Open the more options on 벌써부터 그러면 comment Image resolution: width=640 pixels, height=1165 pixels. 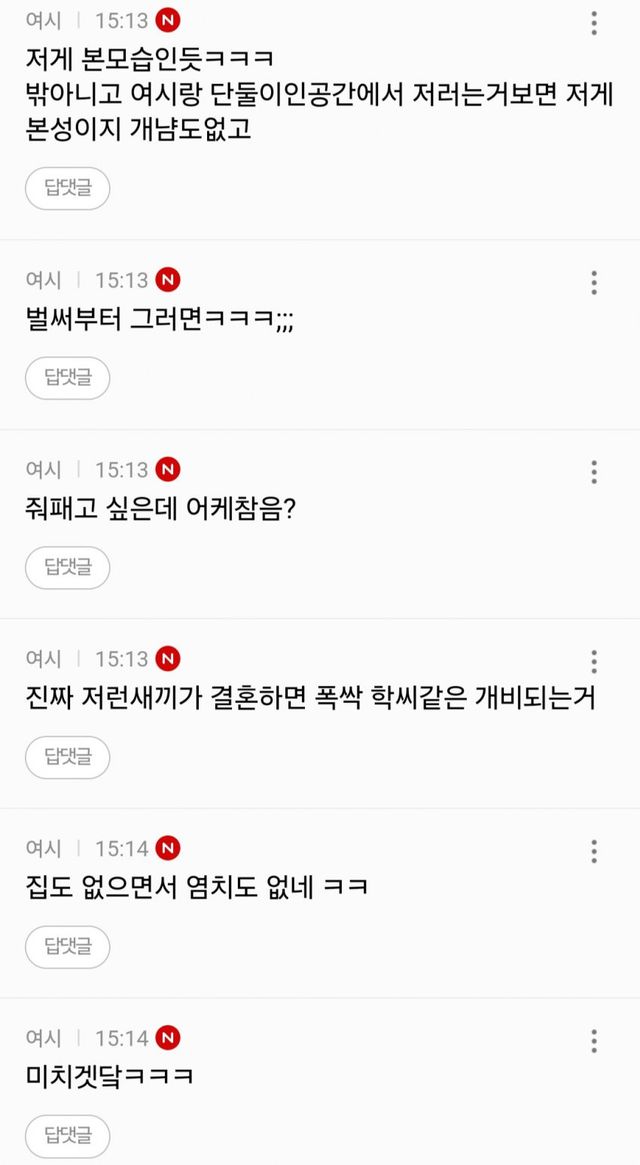tap(594, 282)
